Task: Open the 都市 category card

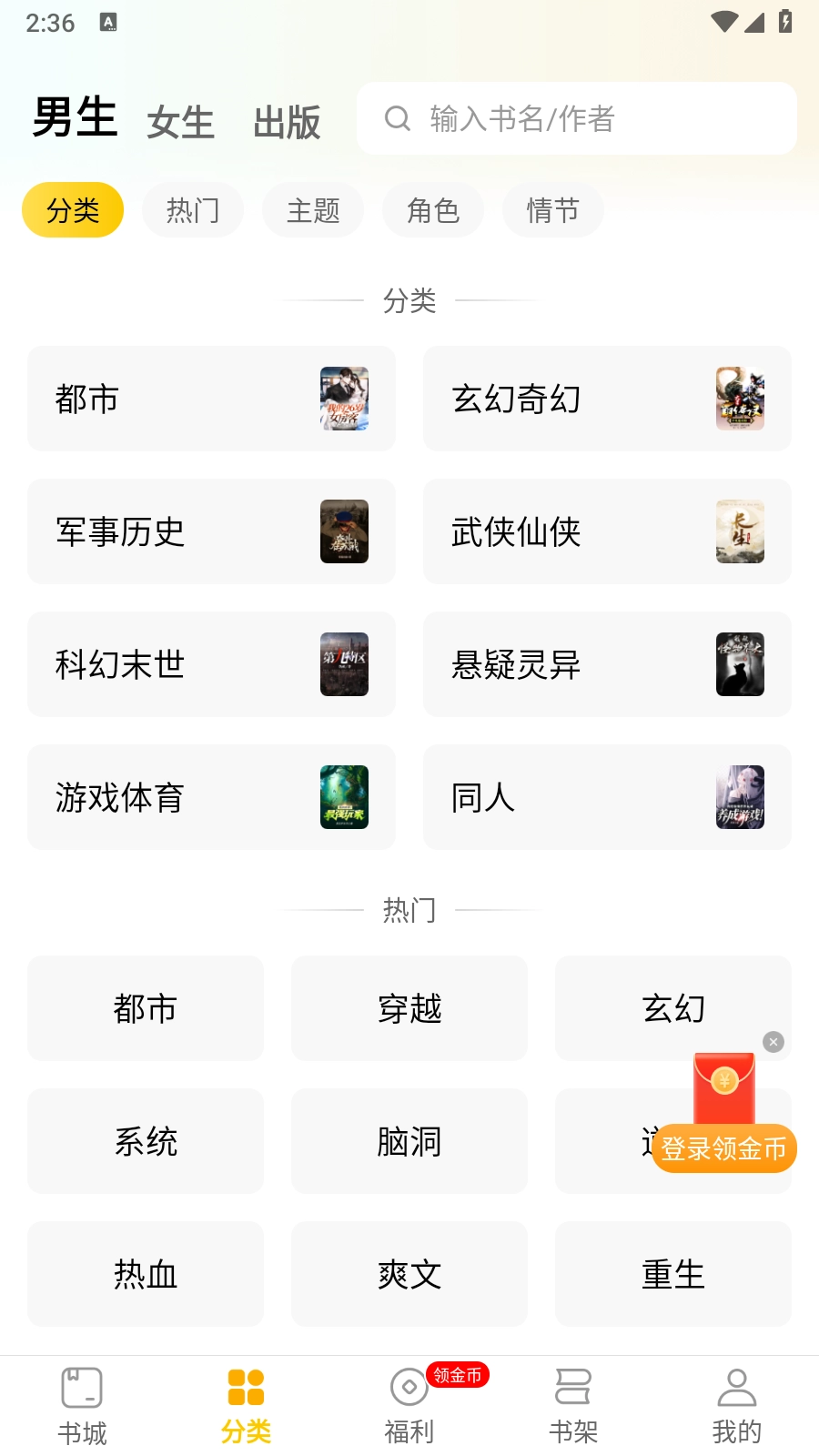Action: (x=211, y=399)
